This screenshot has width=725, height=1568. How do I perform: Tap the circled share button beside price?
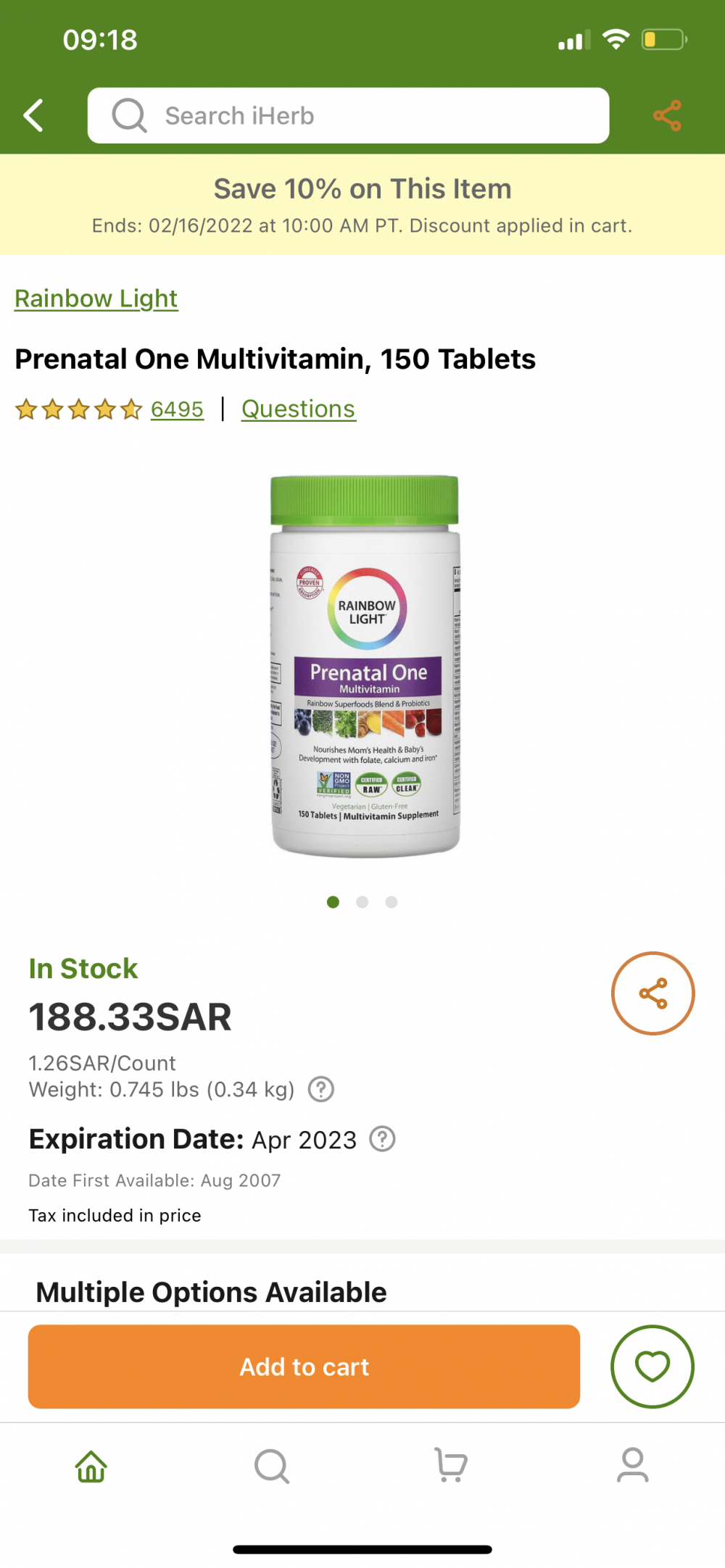pyautogui.click(x=652, y=993)
